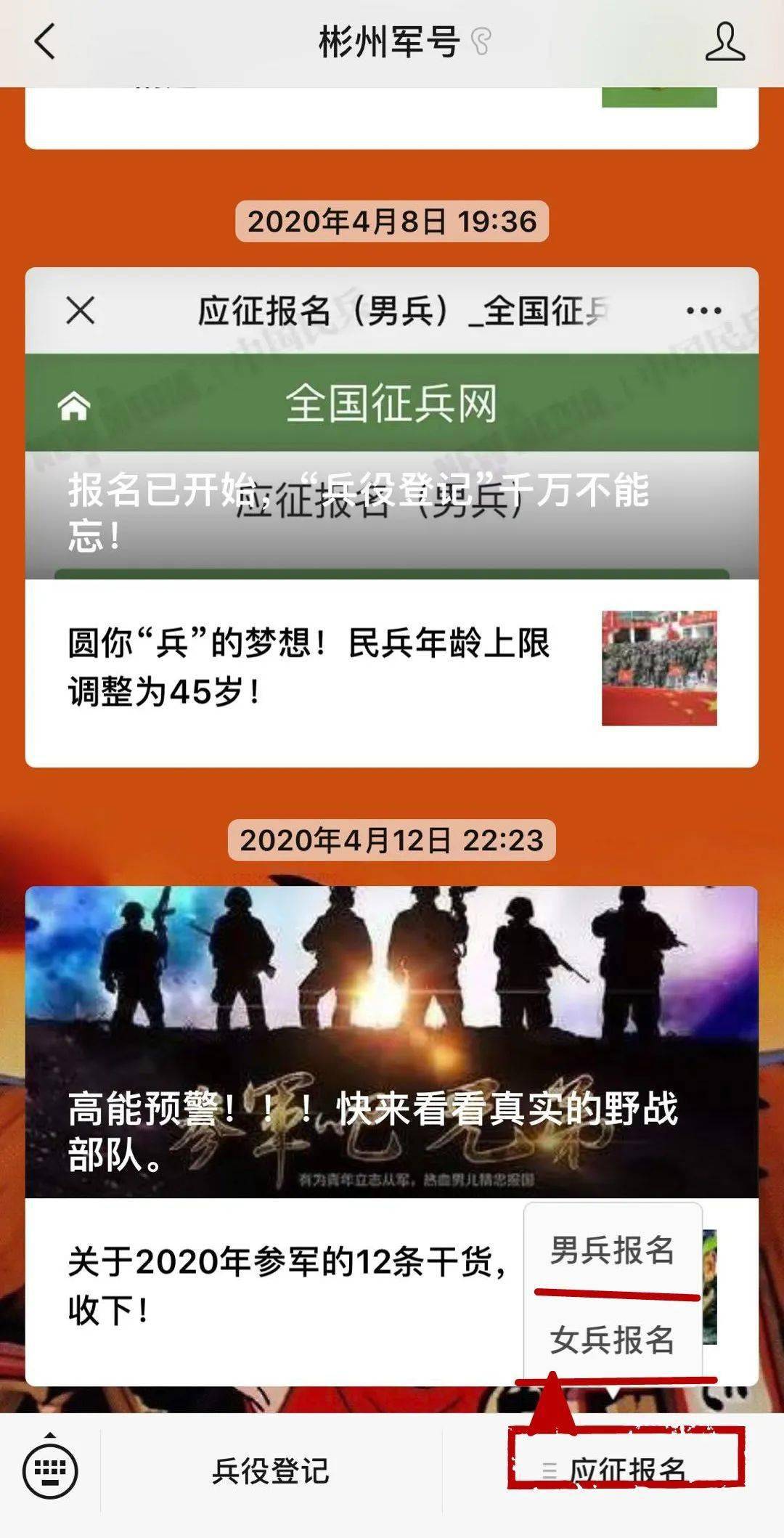Viewport: 784px width, 1538px height.
Task: Tap the 2020年4月12日 timestamp bubble
Action: 391,840
